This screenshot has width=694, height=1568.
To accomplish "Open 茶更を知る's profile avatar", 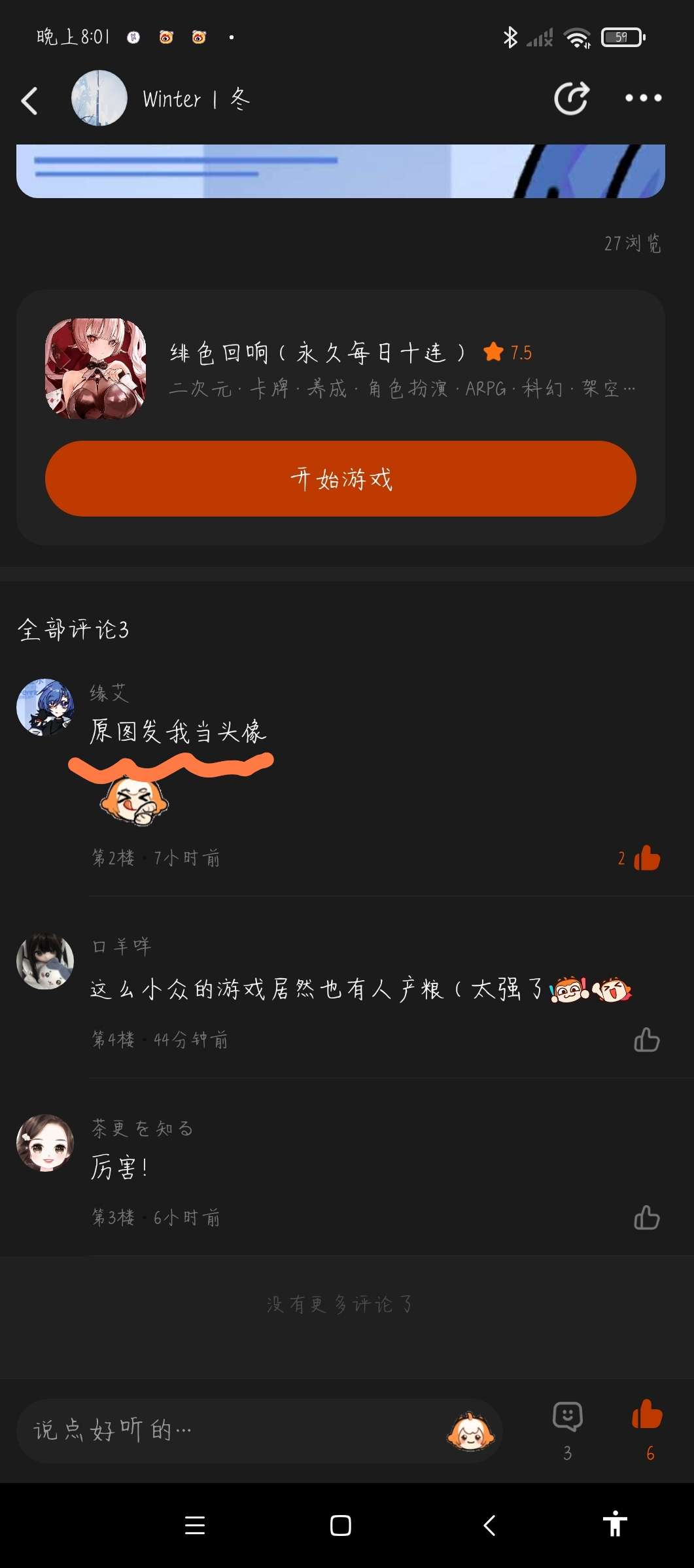I will (45, 1142).
